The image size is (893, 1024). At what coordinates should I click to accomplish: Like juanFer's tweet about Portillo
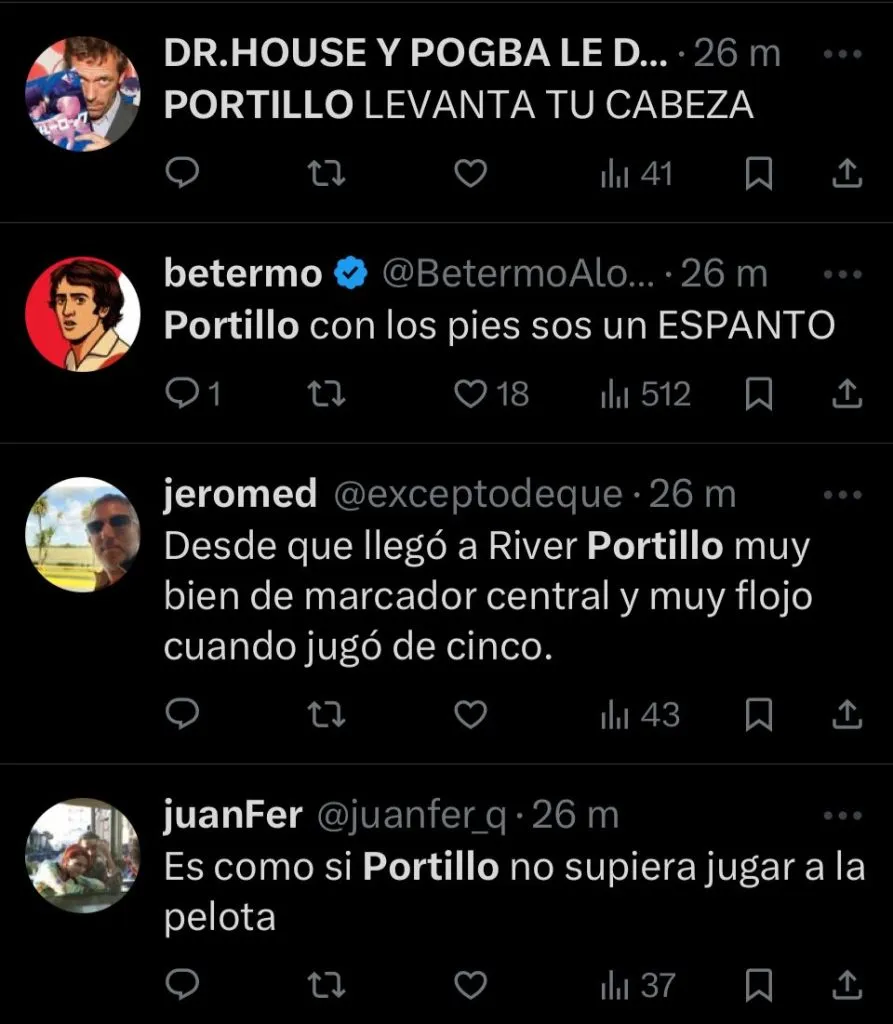(470, 985)
